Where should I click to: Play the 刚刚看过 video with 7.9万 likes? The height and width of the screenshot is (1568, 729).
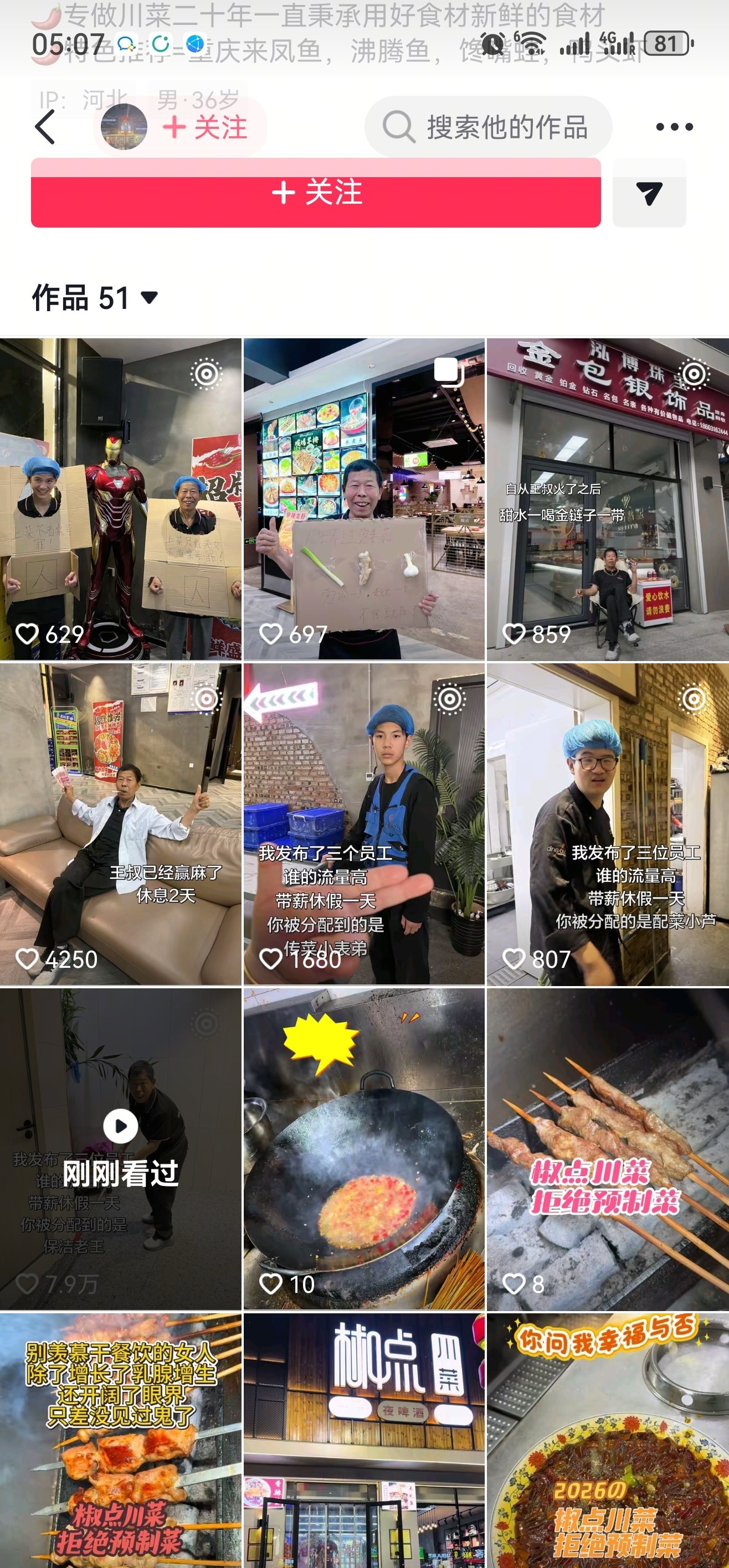pos(121,1149)
